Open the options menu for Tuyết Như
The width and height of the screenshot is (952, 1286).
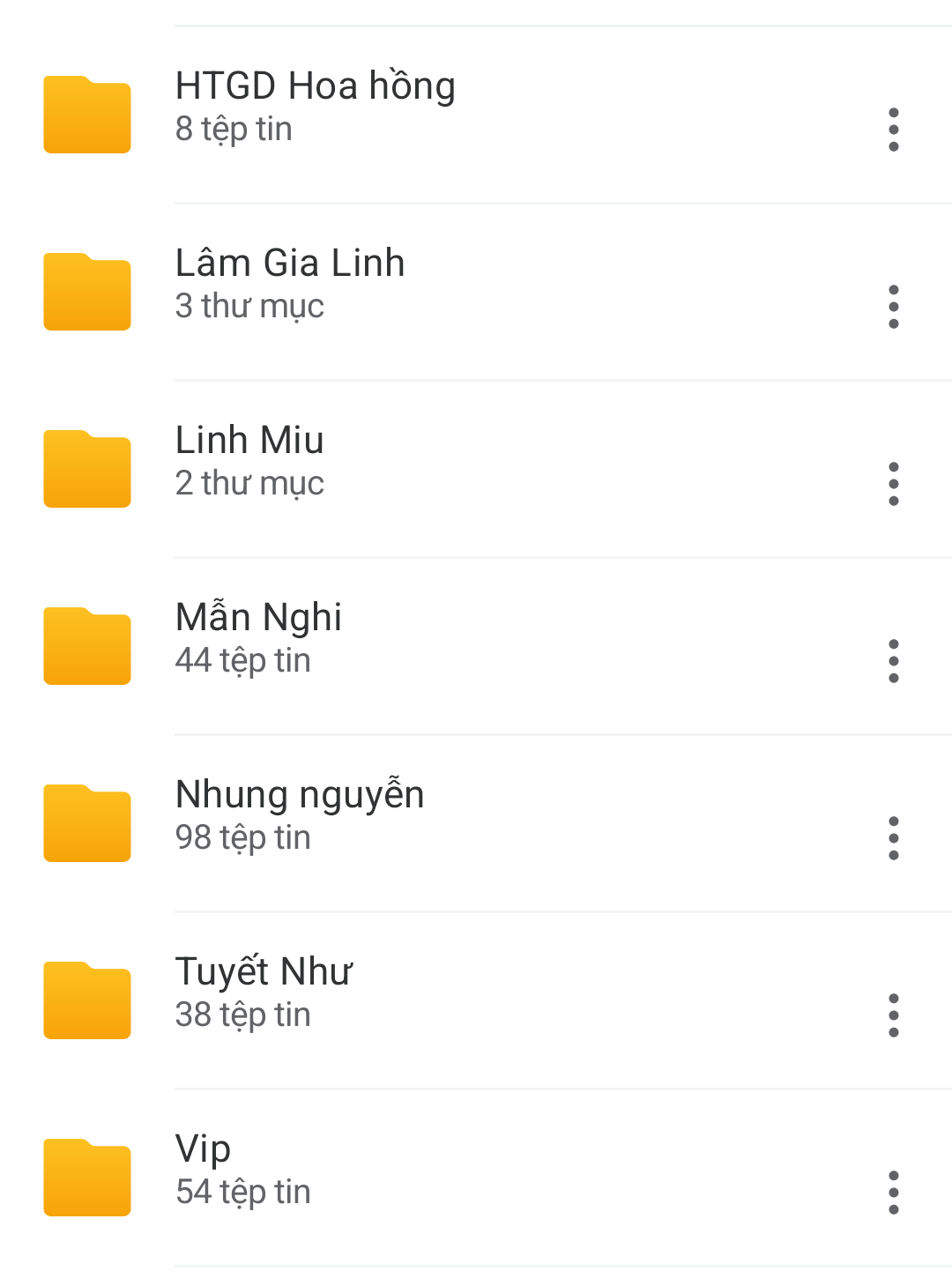[x=893, y=1015]
